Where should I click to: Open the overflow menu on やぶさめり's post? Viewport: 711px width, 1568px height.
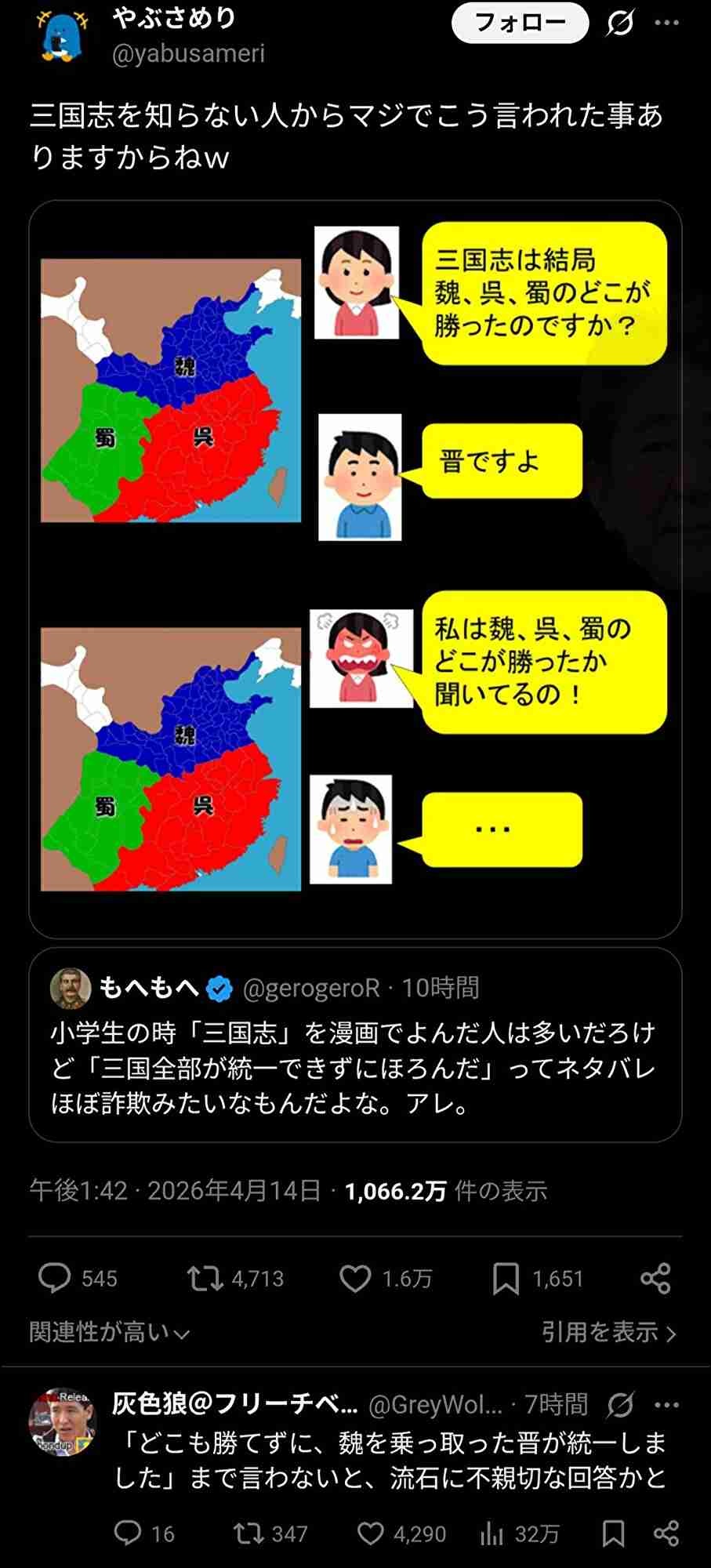[666, 24]
